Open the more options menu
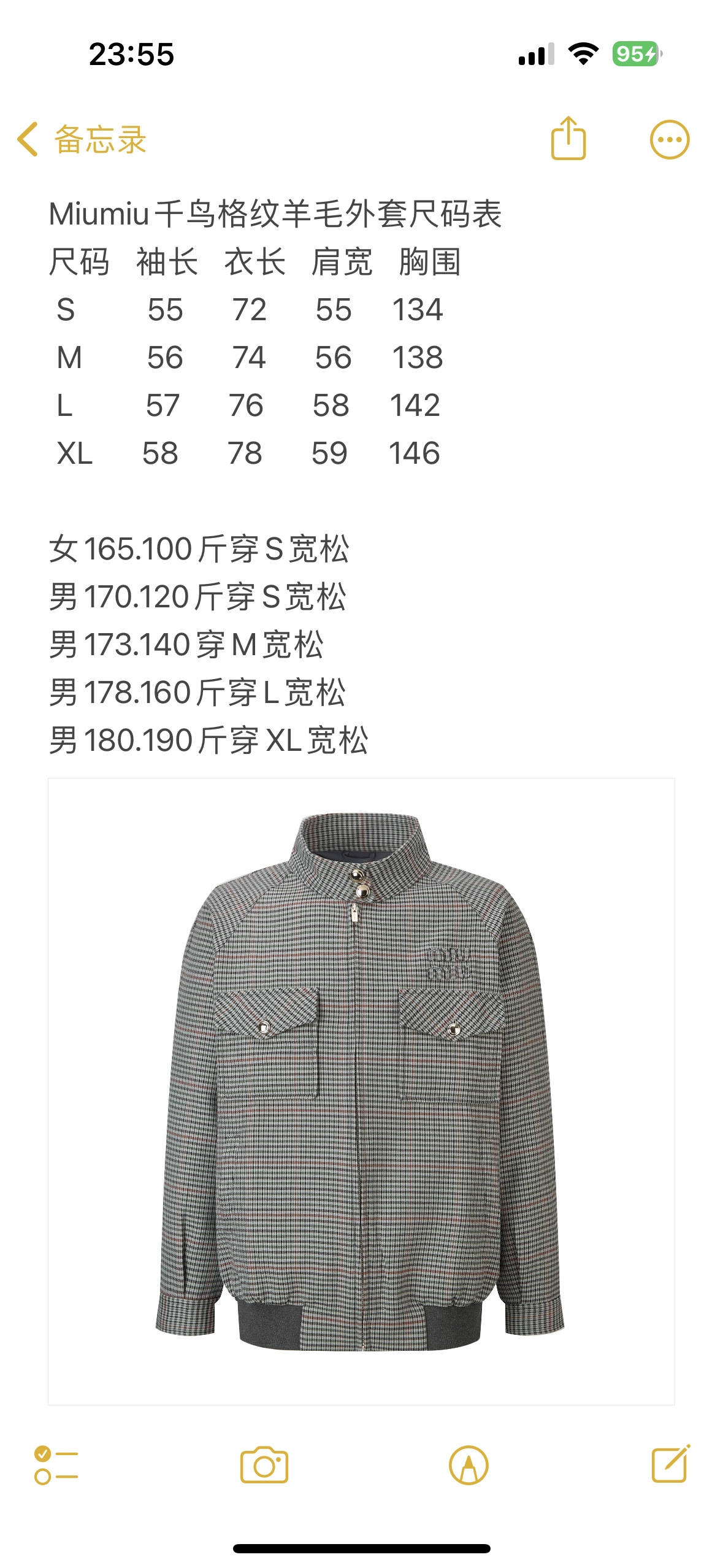 click(669, 139)
